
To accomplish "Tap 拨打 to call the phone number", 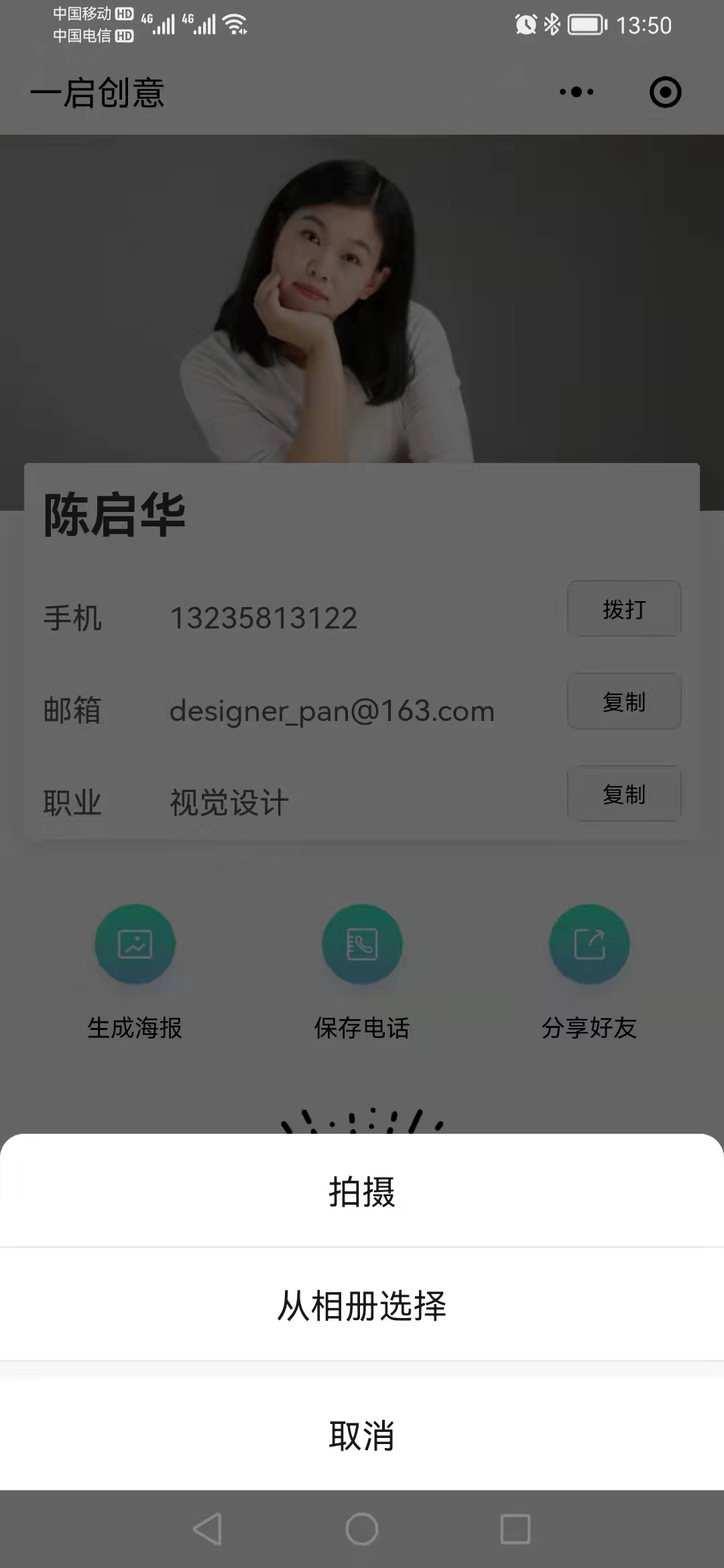I will pos(624,609).
